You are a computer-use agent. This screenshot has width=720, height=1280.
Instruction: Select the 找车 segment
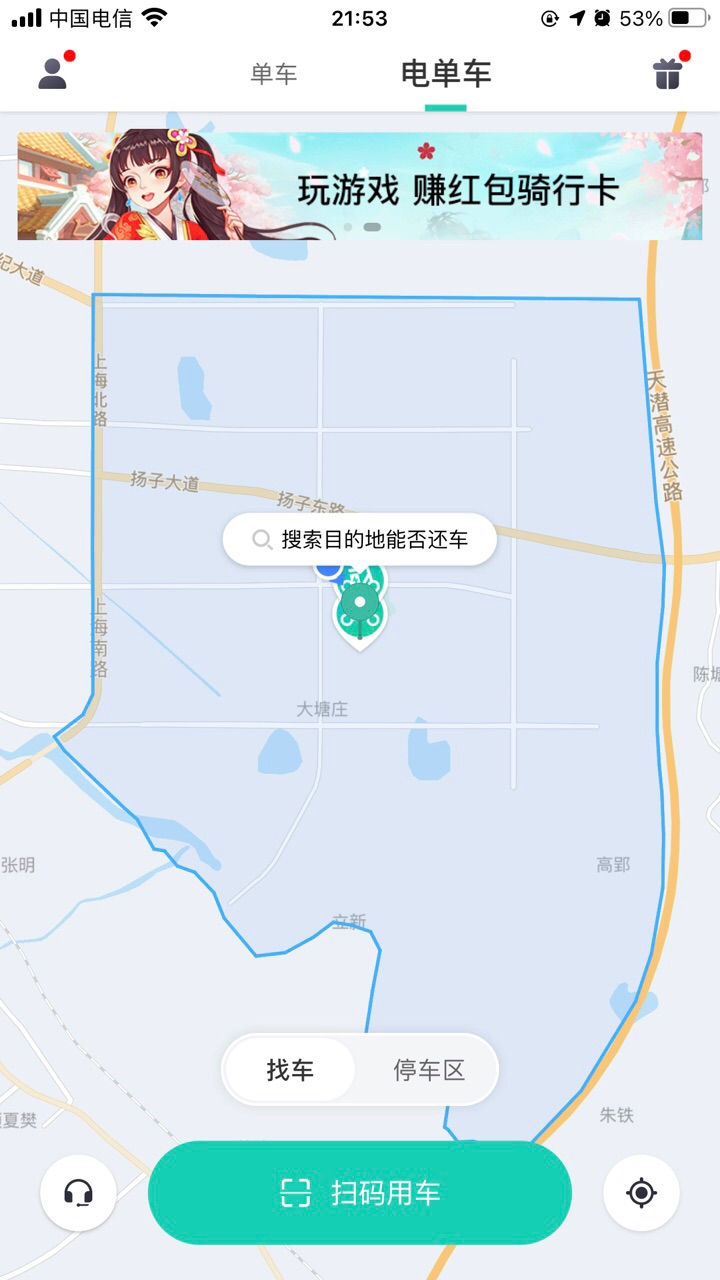(x=290, y=1070)
